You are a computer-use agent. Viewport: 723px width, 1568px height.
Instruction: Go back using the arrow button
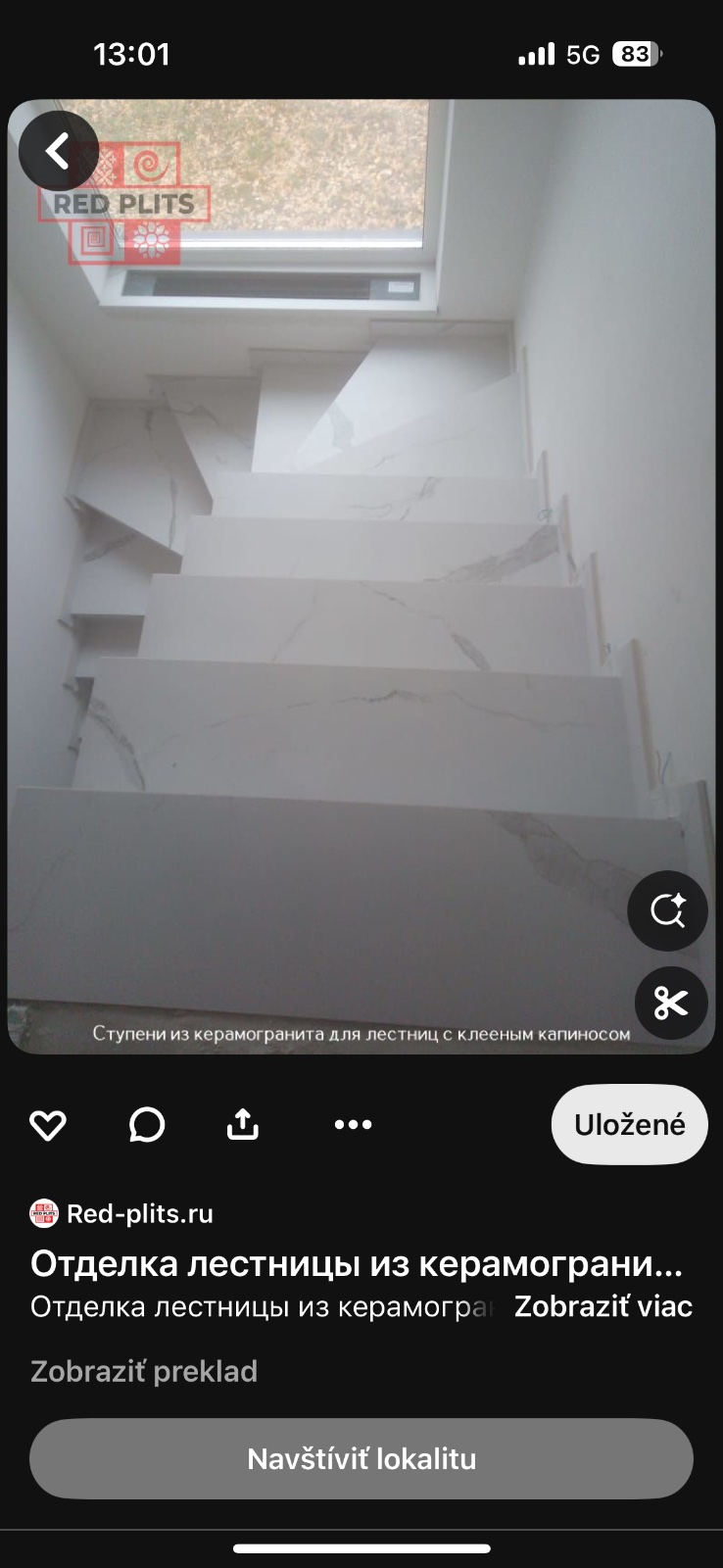click(59, 151)
